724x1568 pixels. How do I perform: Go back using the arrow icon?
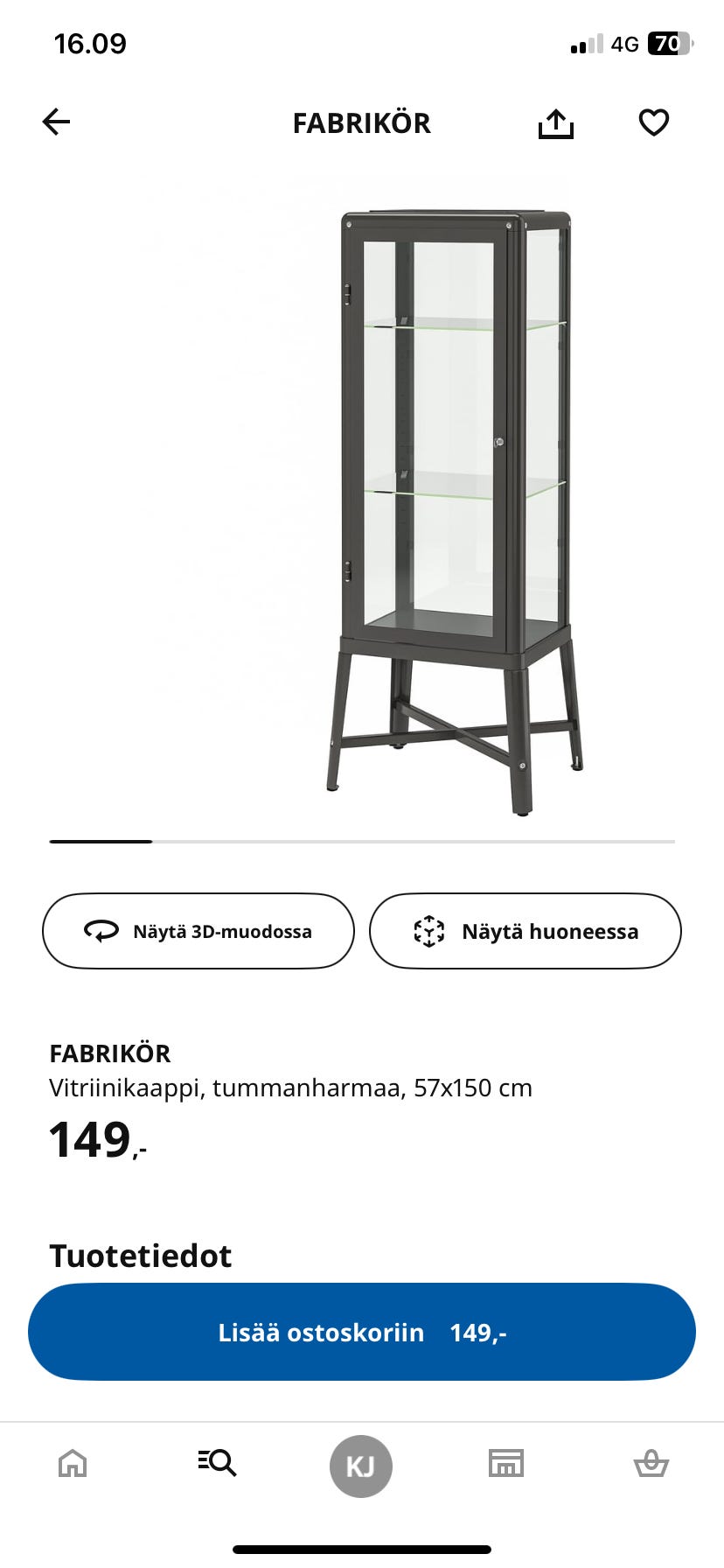pyautogui.click(x=56, y=122)
